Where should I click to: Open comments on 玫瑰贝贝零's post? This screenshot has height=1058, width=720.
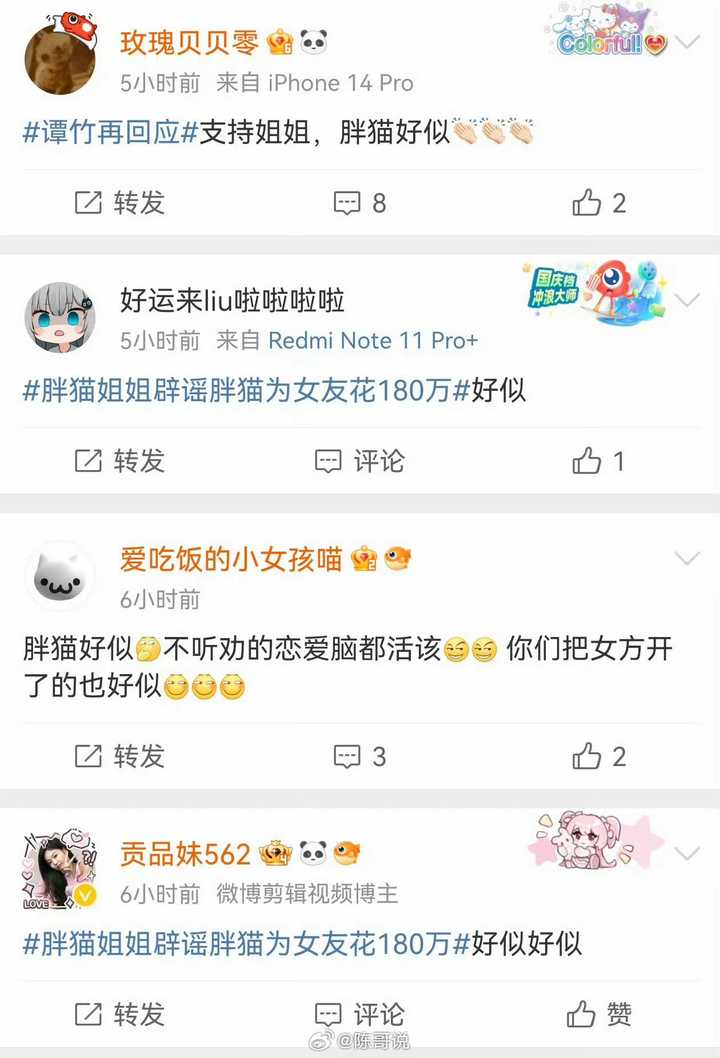(x=360, y=203)
